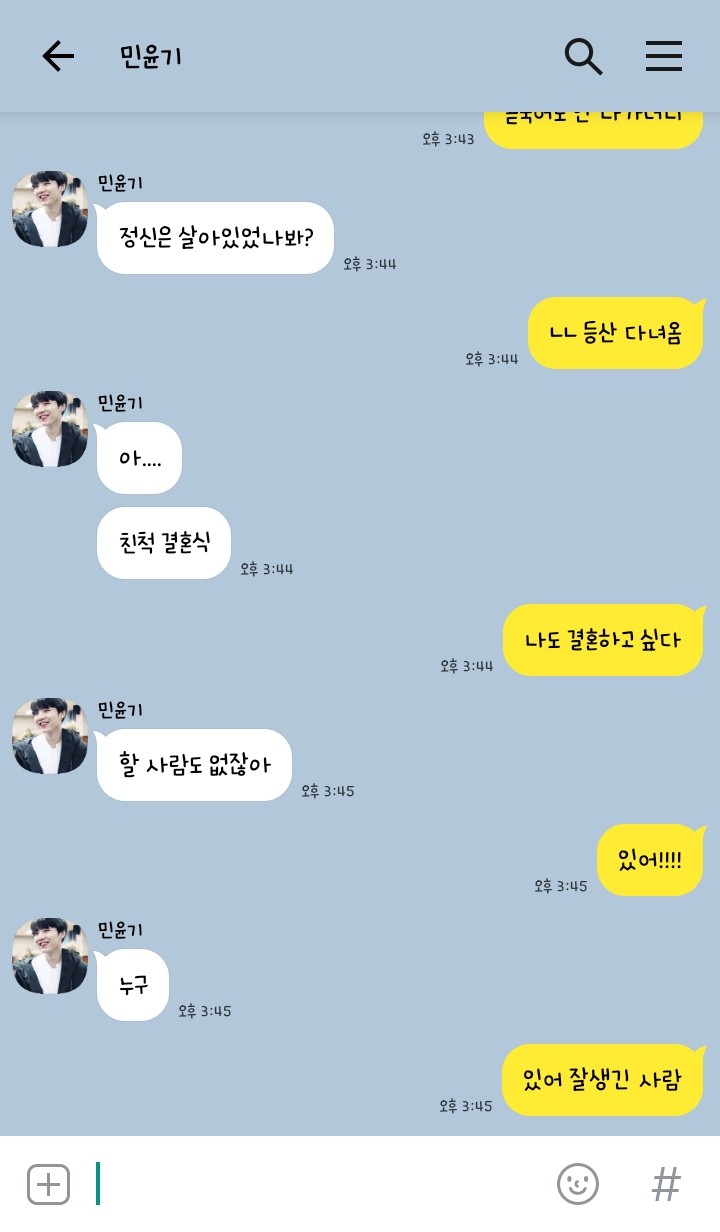Open the emoticon picker
Screen dimensions: 720x1232
tap(577, 1184)
